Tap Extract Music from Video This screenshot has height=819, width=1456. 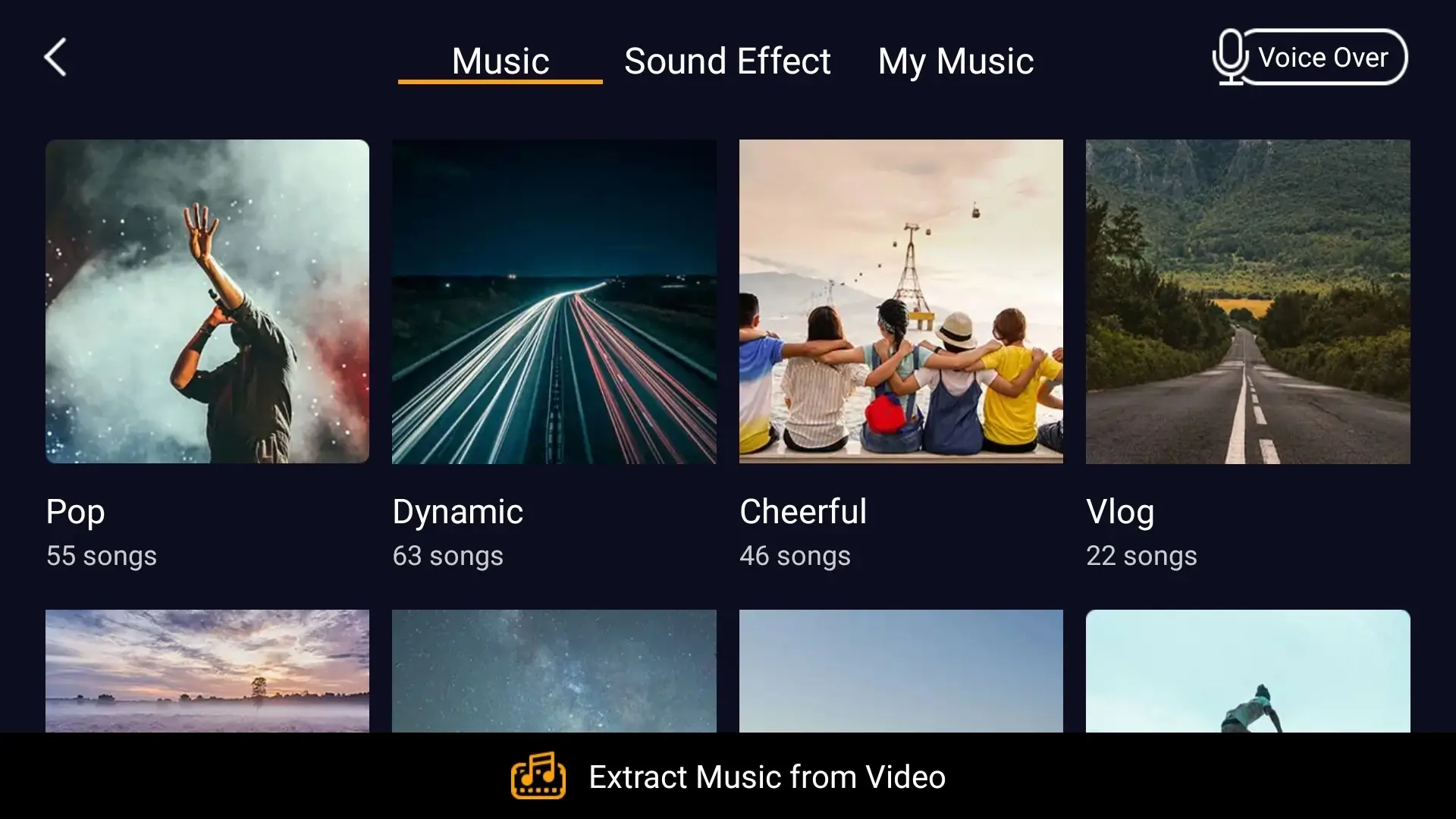tap(728, 777)
